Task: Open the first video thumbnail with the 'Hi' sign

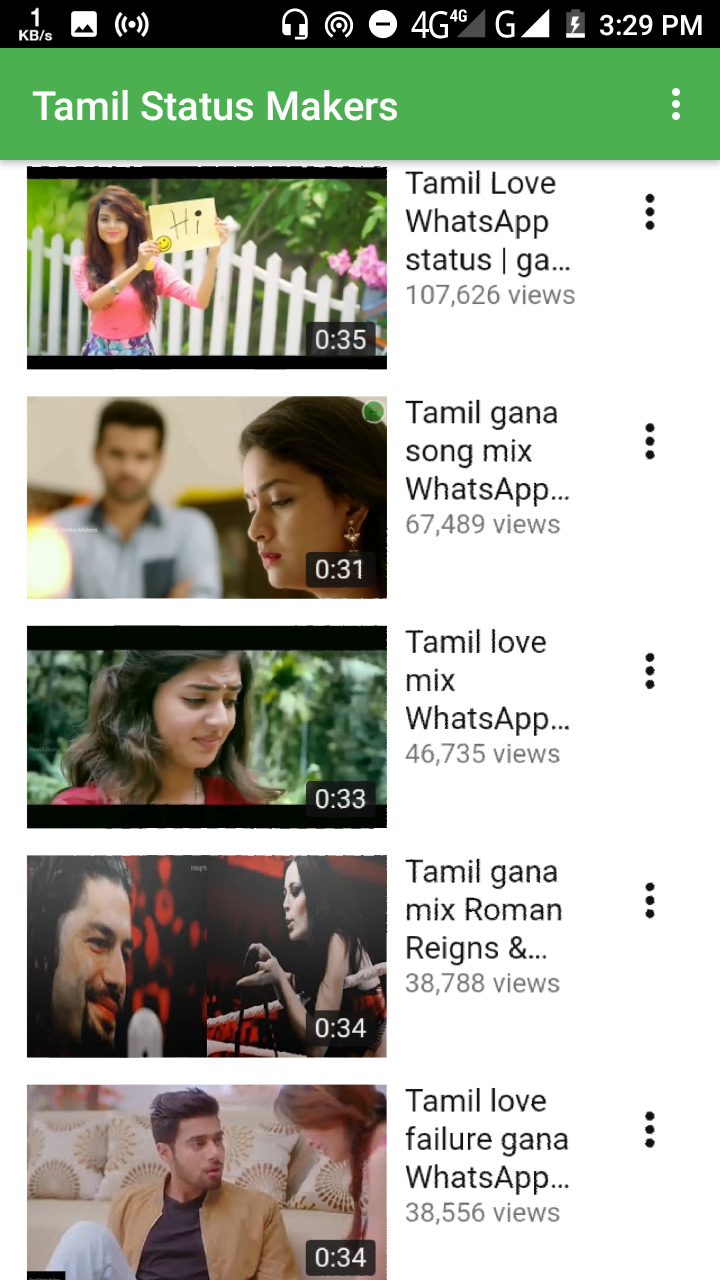Action: click(x=206, y=268)
